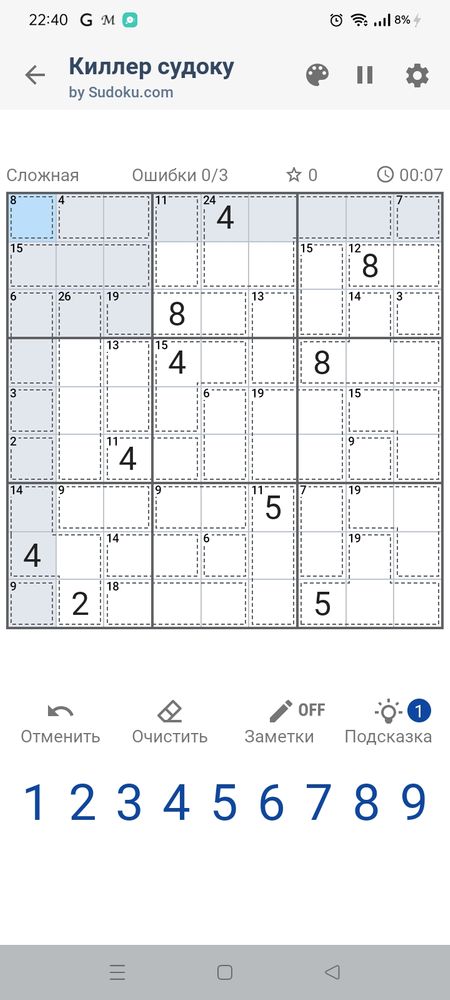
Task: Enter digit 5 from the number pad
Action: [224, 802]
